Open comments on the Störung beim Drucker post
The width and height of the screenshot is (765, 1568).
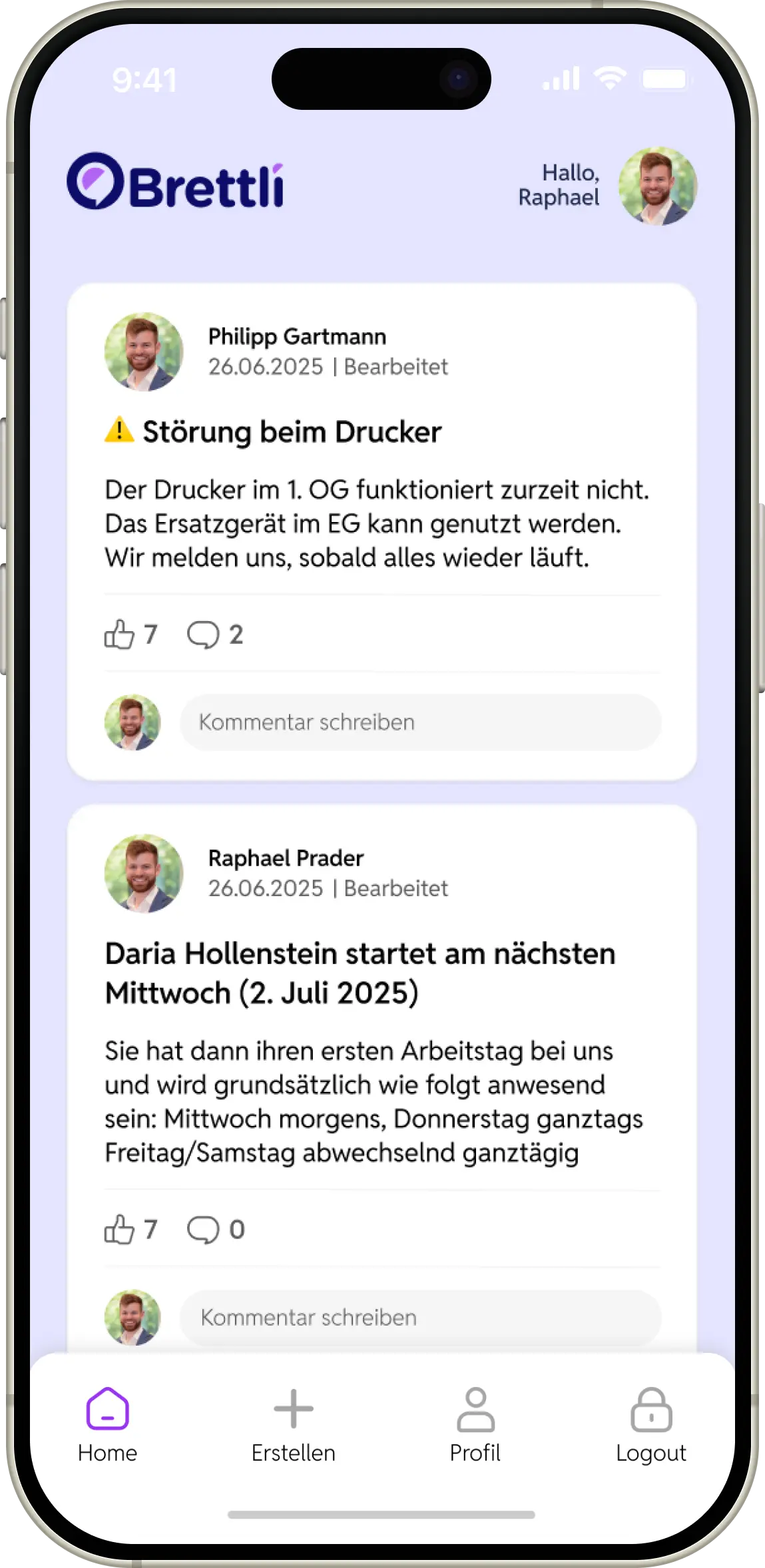pos(203,634)
